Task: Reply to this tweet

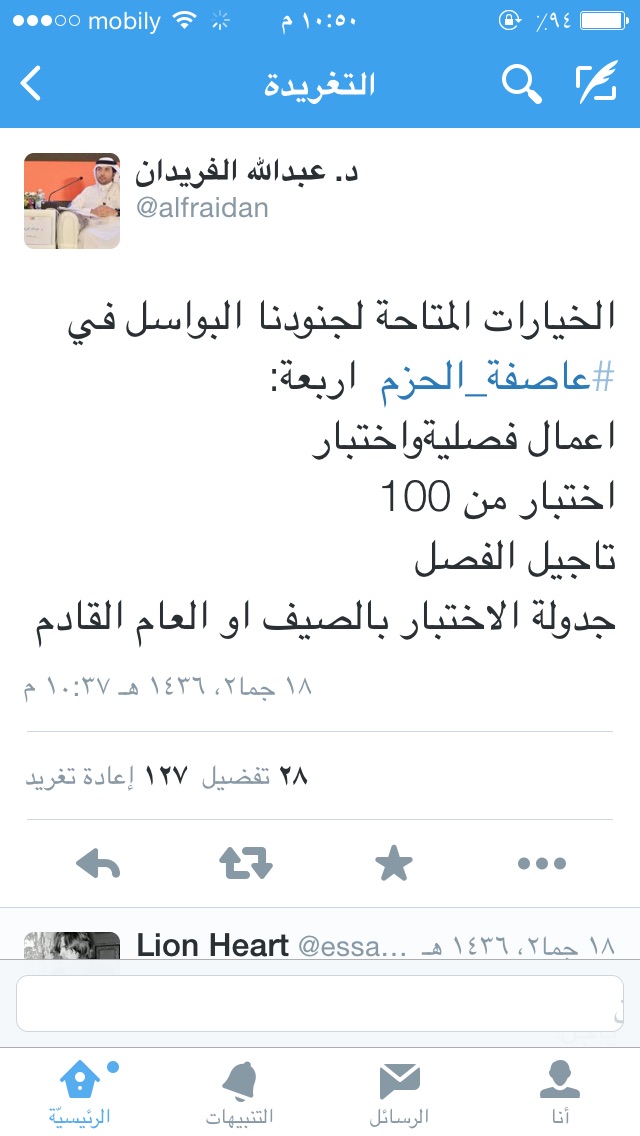Action: [x=98, y=864]
